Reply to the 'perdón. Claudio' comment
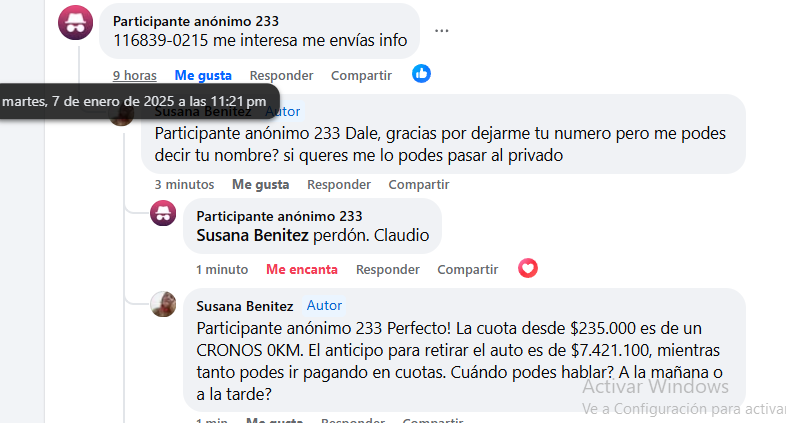The height and width of the screenshot is (423, 786). (x=387, y=269)
